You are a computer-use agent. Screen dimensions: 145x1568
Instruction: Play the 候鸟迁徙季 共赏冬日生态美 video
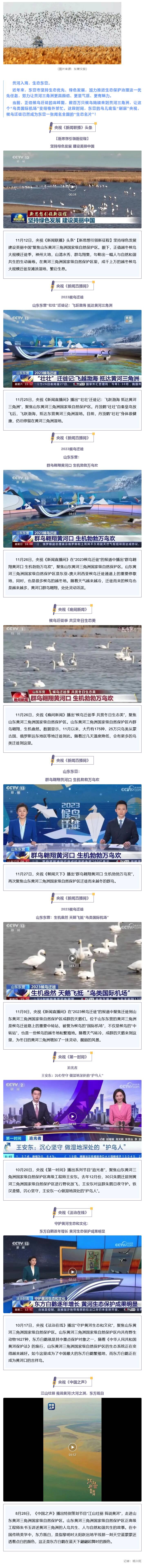[72, 662]
